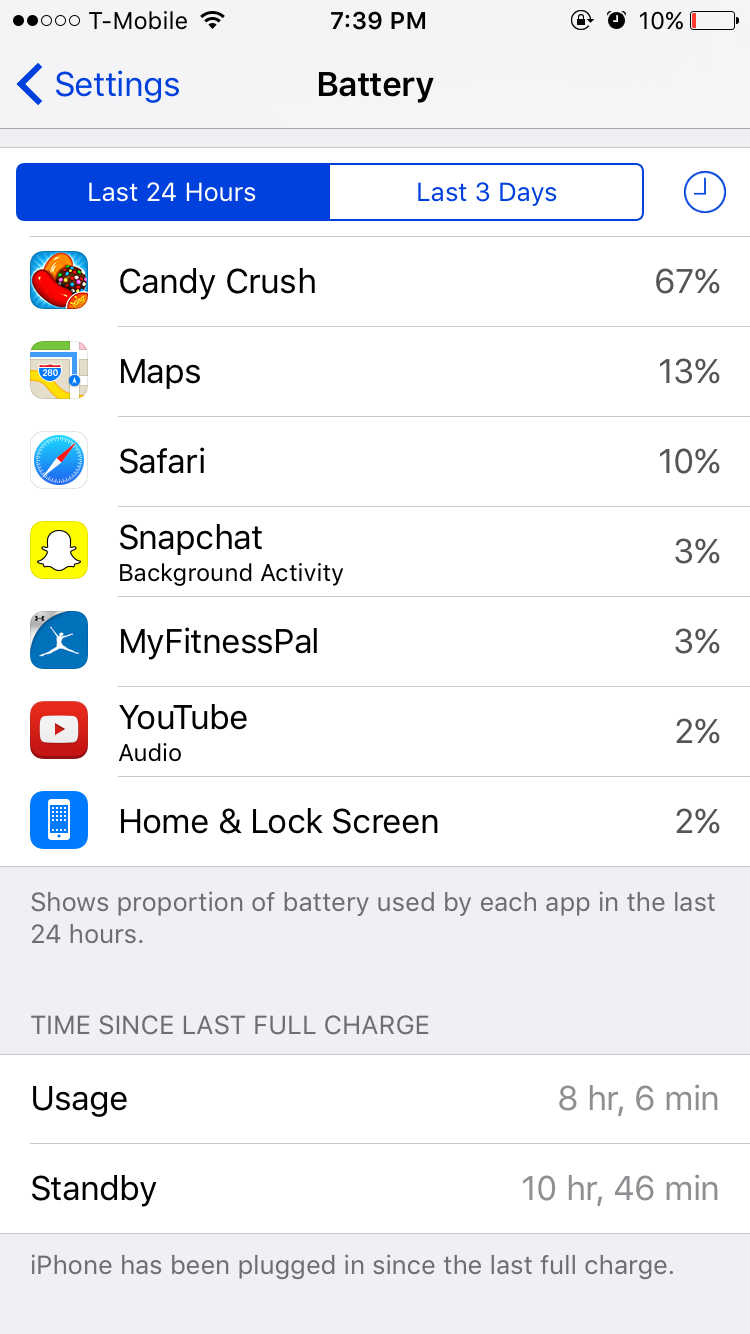Screen dimensions: 750x1334
Task: Tap the Home & Lock Screen row
Action: coord(375,822)
